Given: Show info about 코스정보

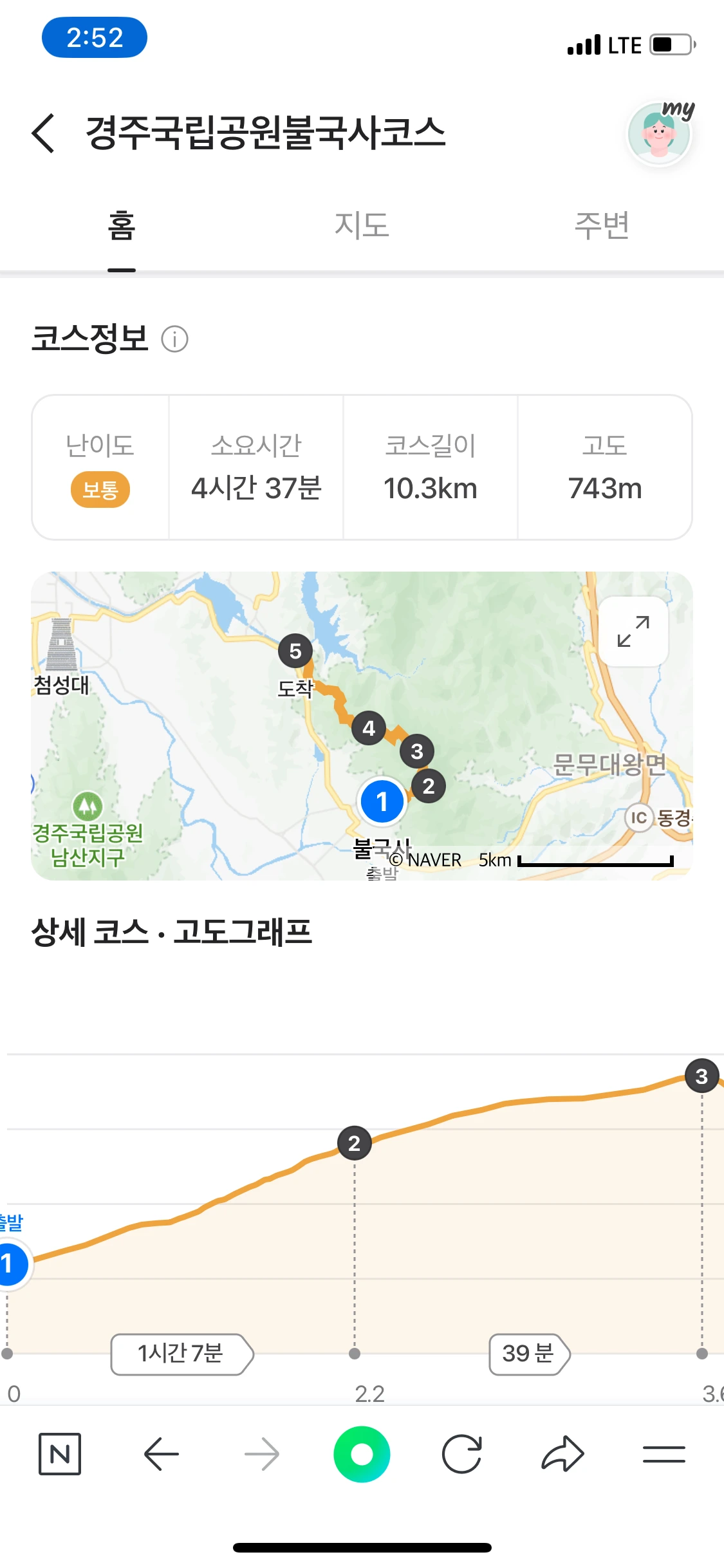Looking at the screenshot, I should point(174,339).
